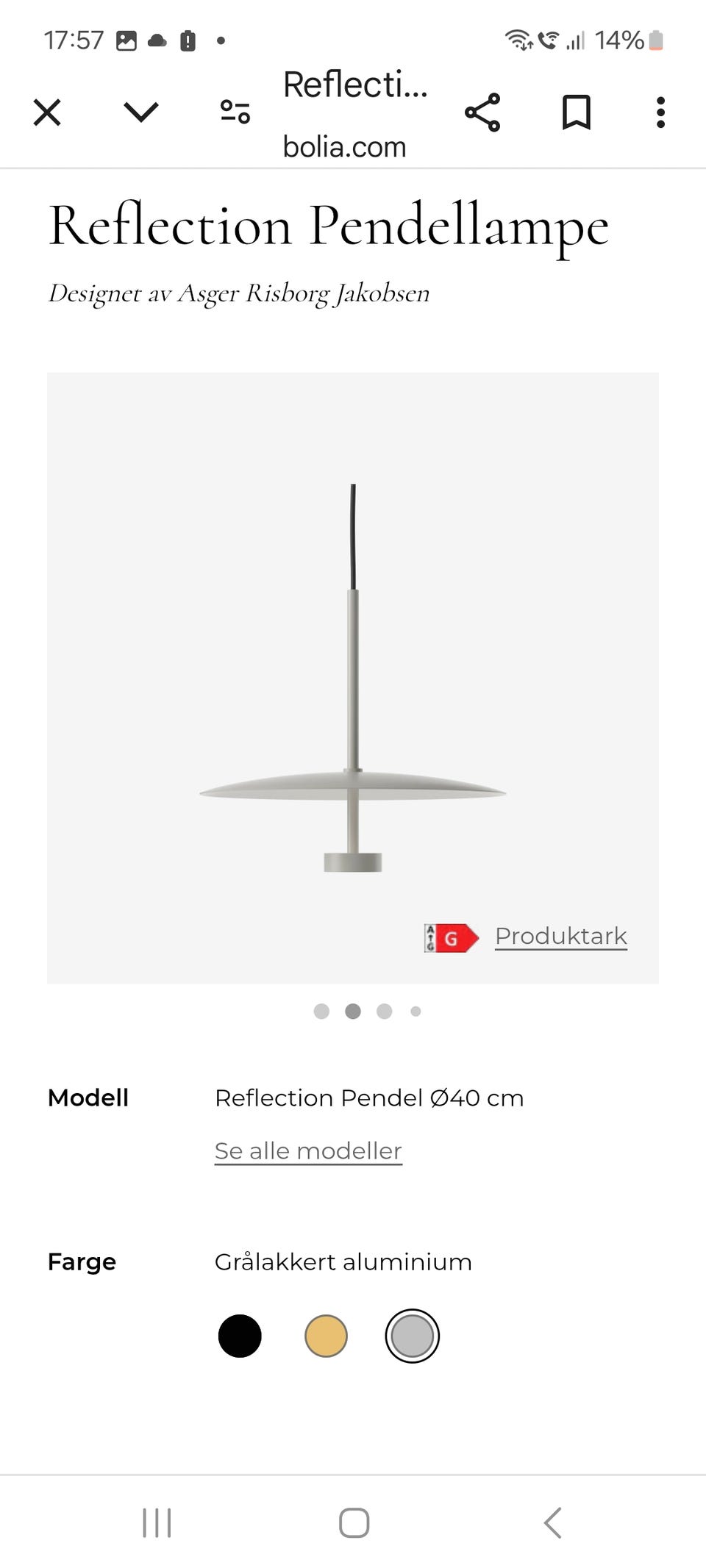Collapse the page with the down chevron
706x1568 pixels.
point(140,112)
